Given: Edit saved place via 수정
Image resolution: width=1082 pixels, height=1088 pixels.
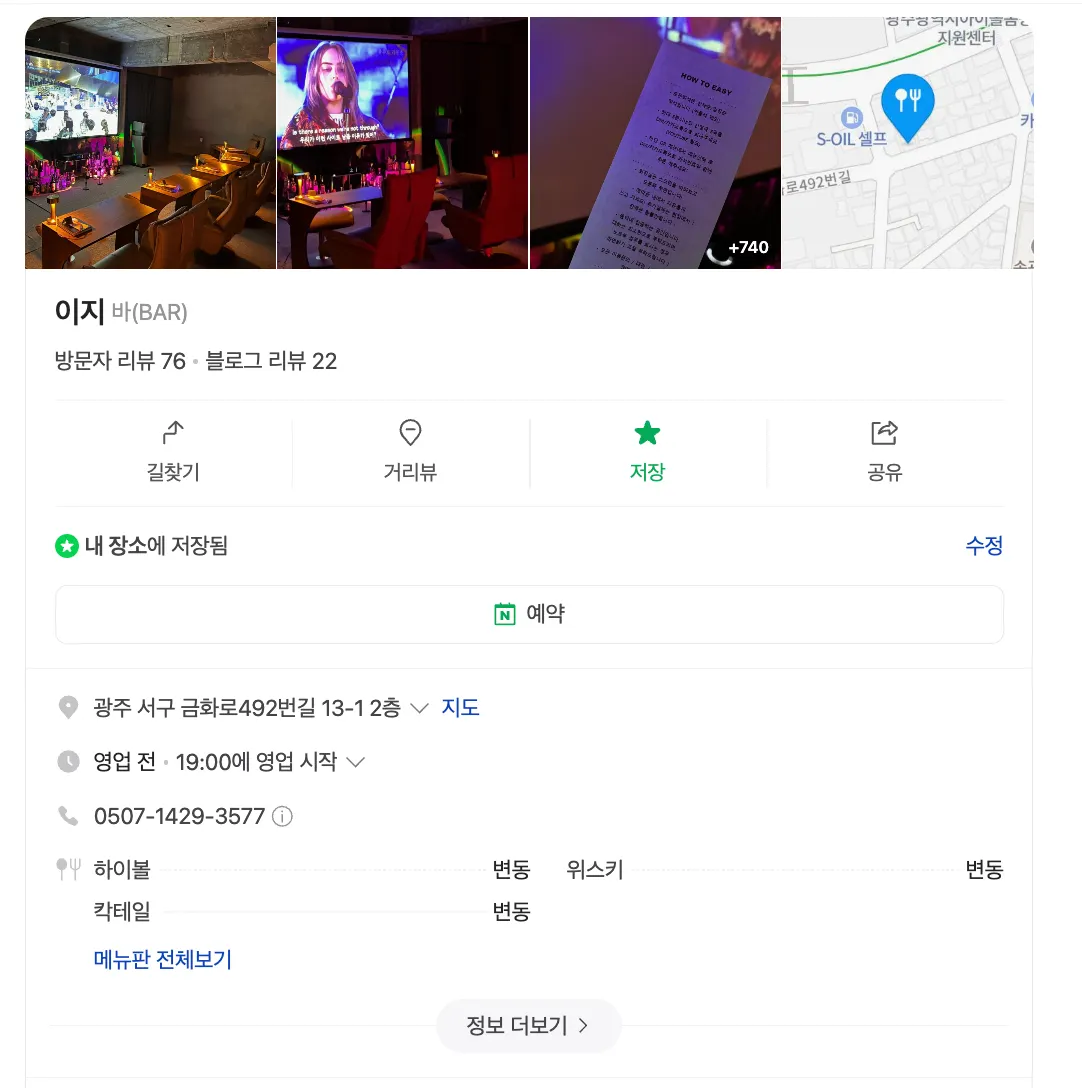Looking at the screenshot, I should [x=983, y=546].
